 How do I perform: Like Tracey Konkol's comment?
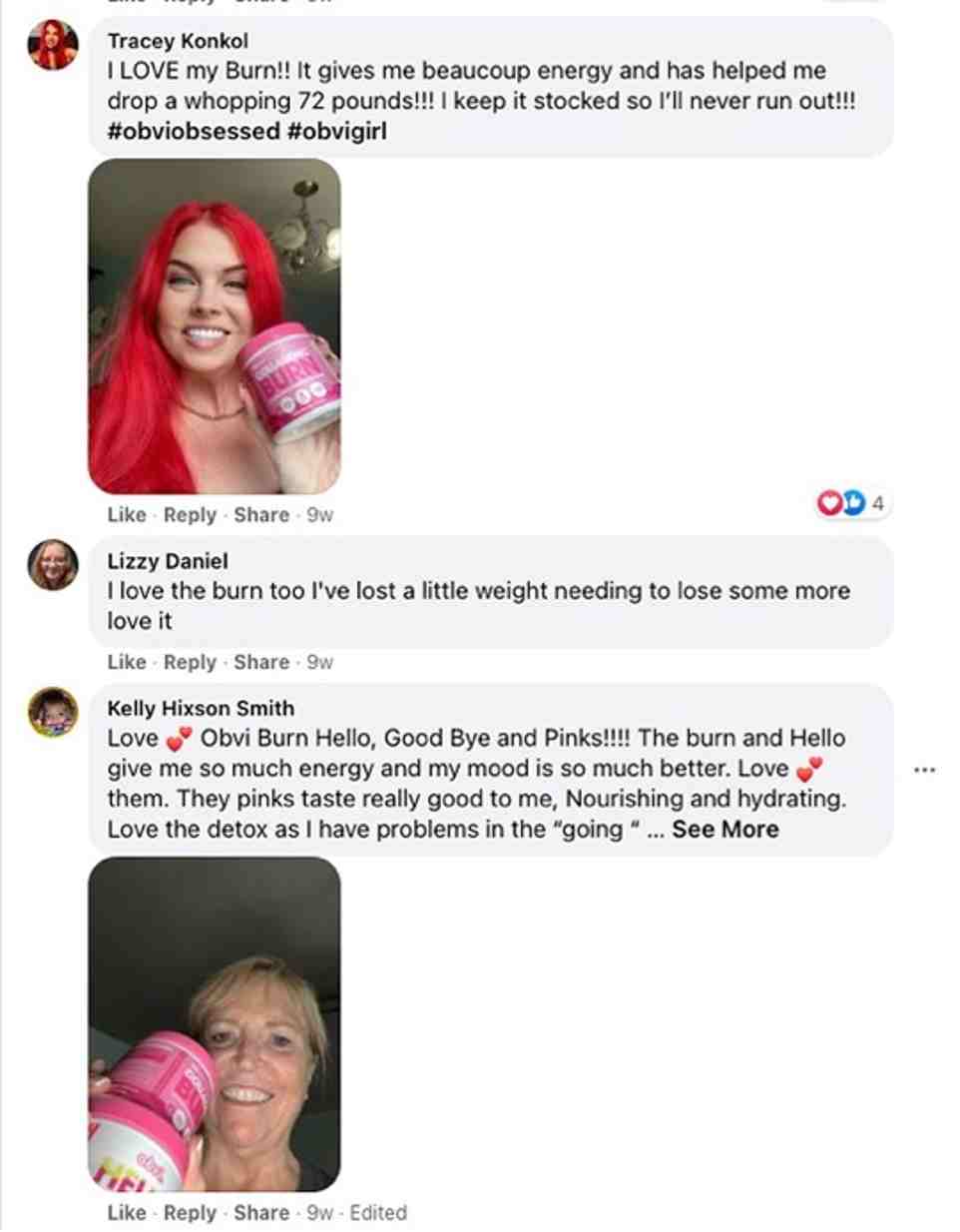coord(126,515)
